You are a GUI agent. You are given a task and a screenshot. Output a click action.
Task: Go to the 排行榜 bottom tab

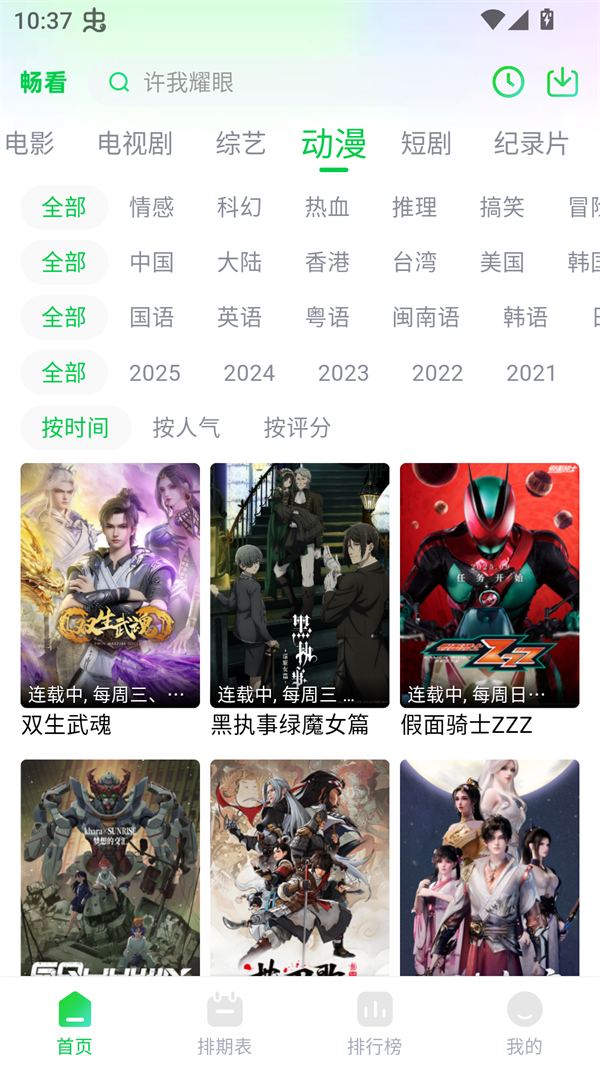pyautogui.click(x=375, y=1023)
